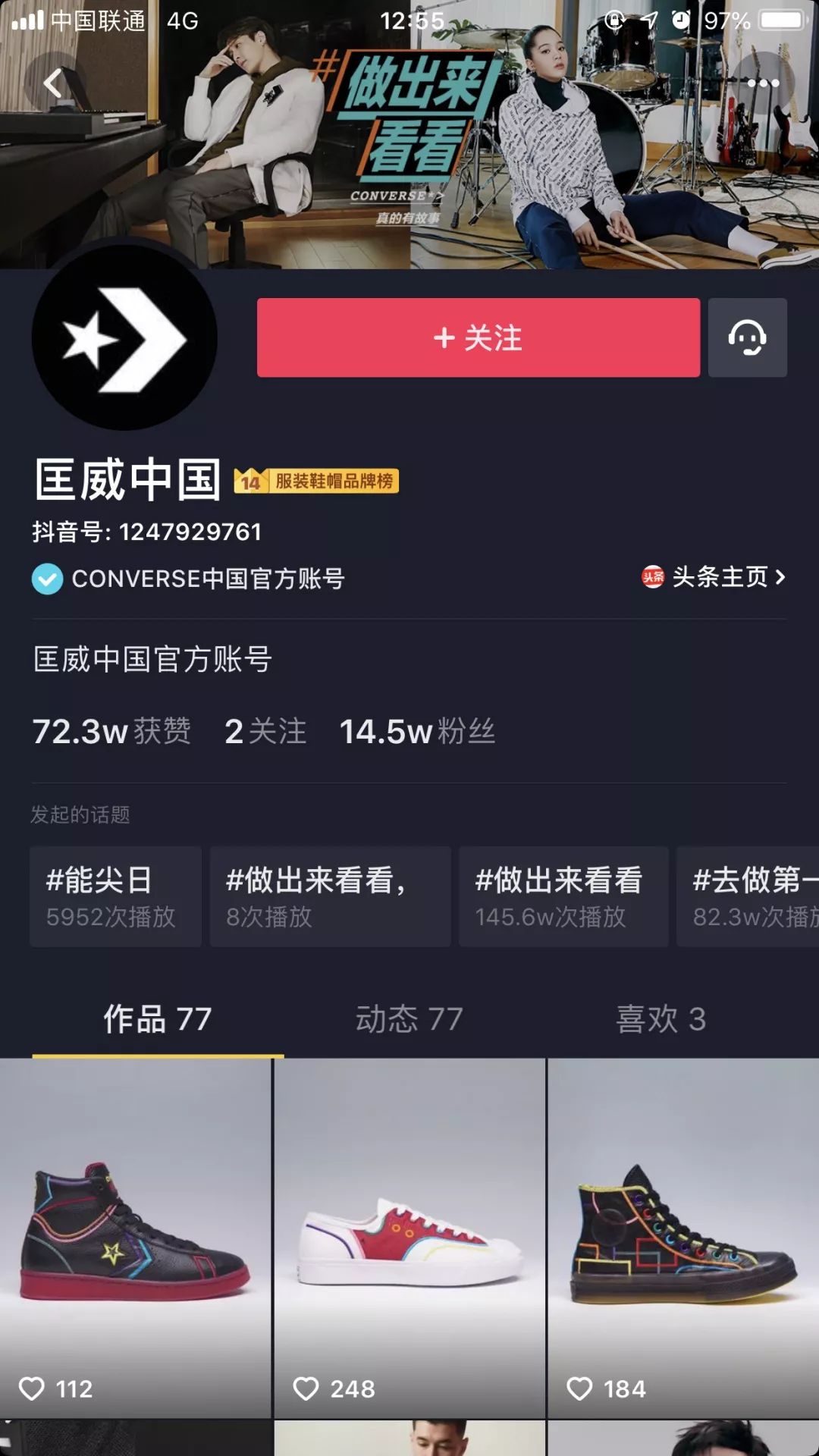Viewport: 819px width, 1456px height.
Task: Switch to the 喜欢 3 tab
Action: click(x=661, y=1018)
